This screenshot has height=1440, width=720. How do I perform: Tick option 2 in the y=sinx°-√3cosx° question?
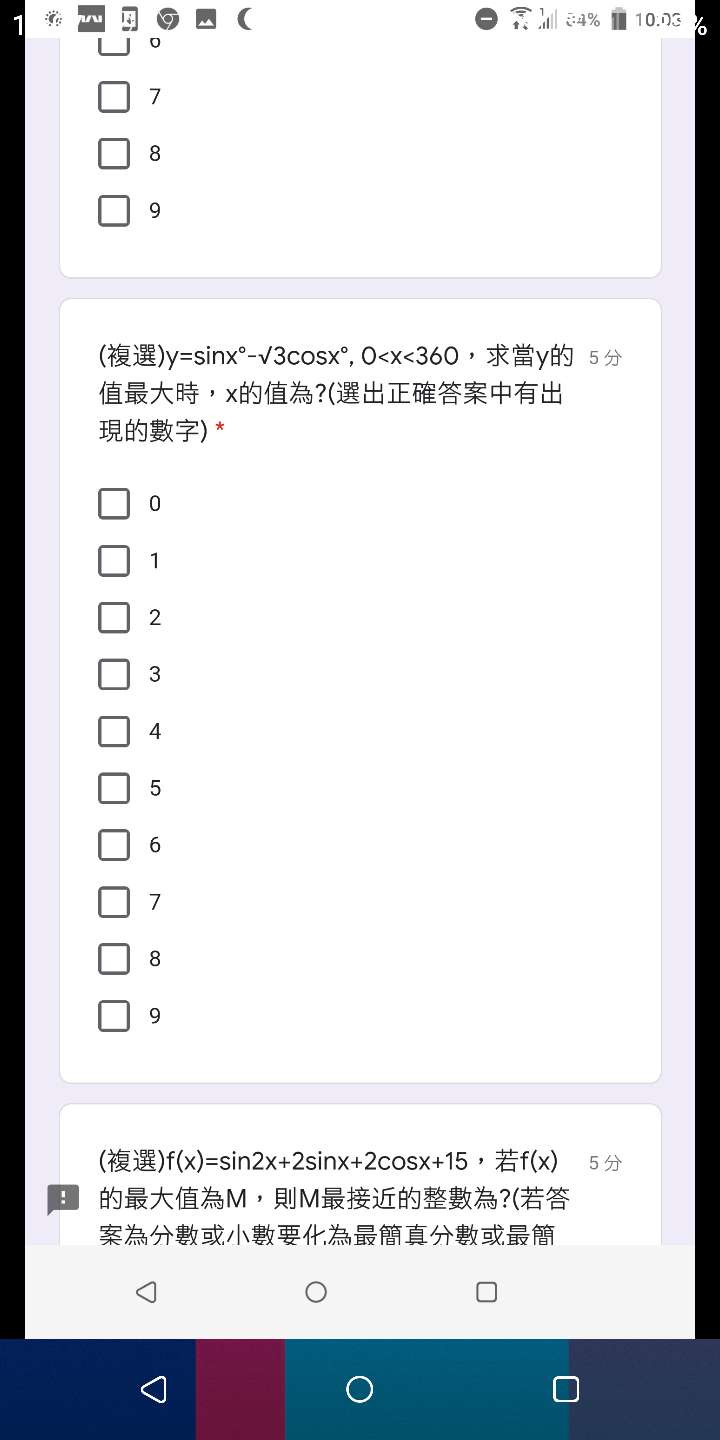(114, 617)
